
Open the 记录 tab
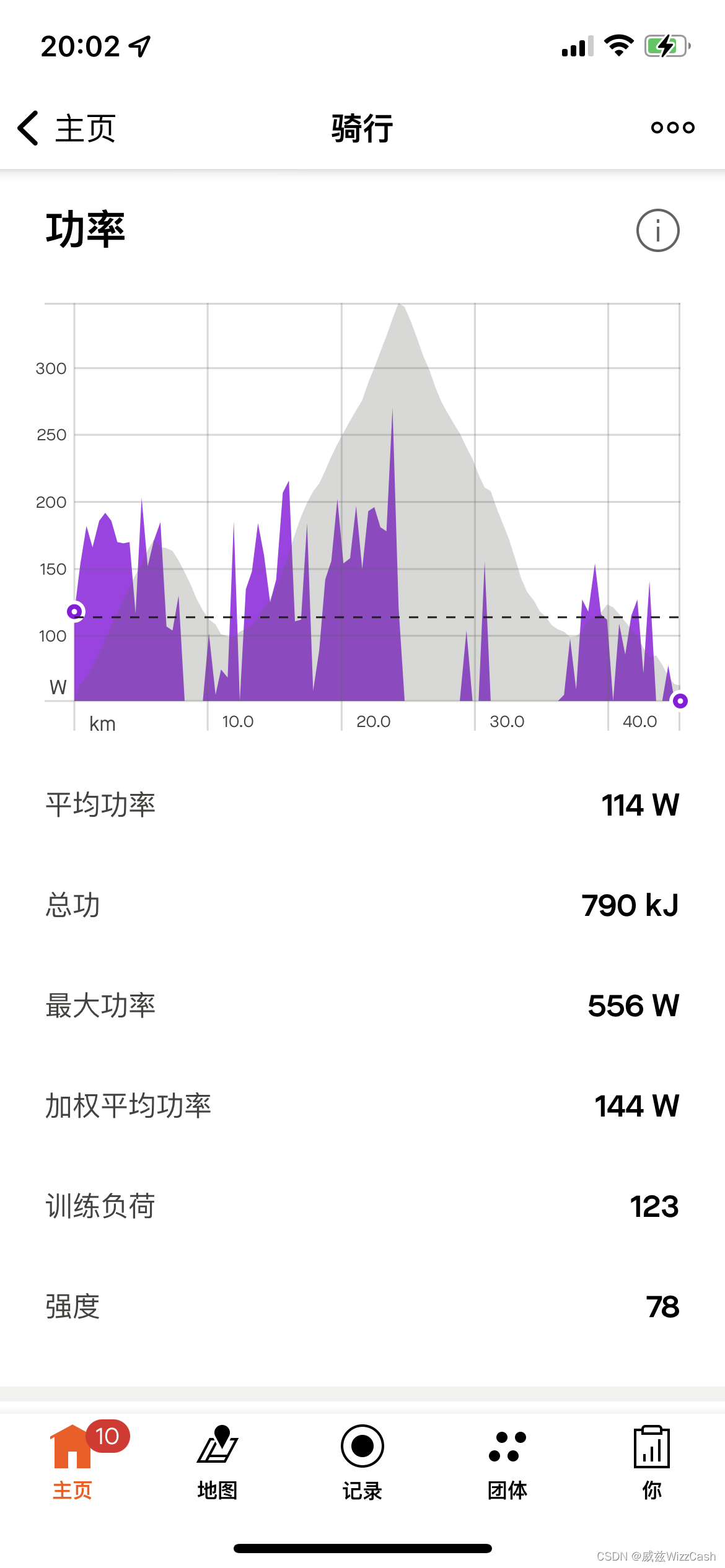[362, 1461]
